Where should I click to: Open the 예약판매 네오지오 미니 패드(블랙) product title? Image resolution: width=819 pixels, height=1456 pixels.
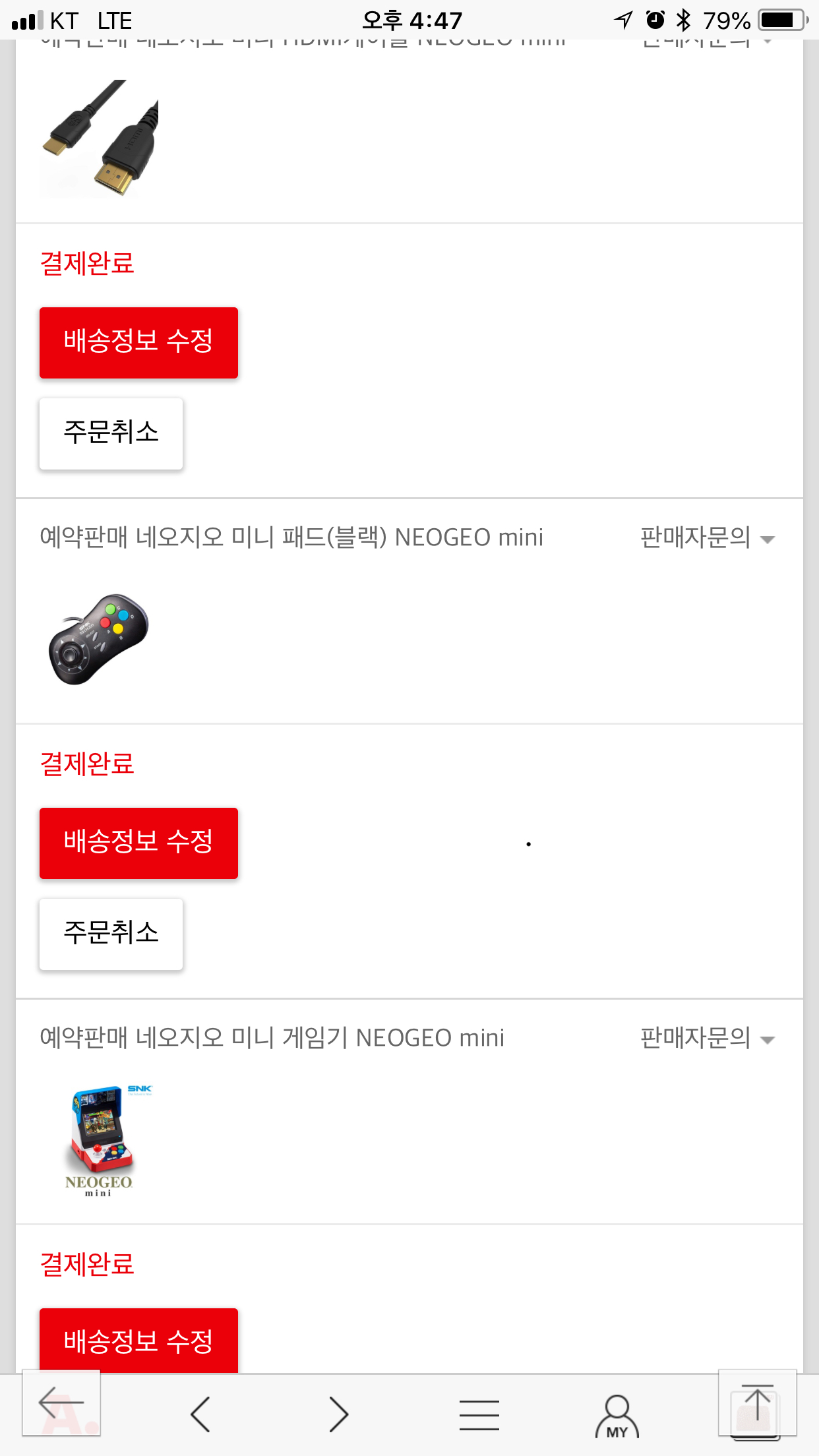[x=291, y=538]
